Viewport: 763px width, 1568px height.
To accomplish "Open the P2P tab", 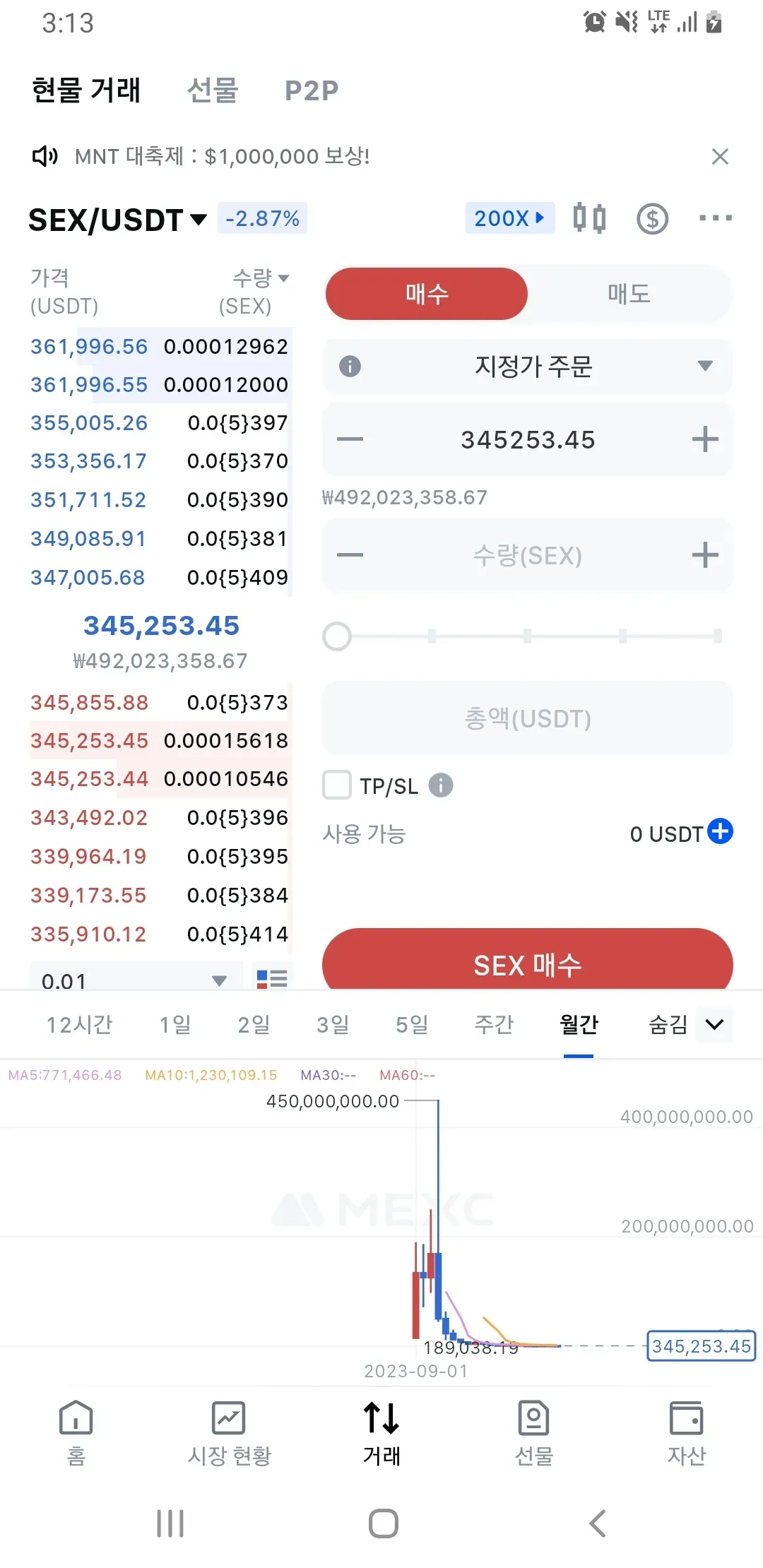I will pyautogui.click(x=312, y=90).
